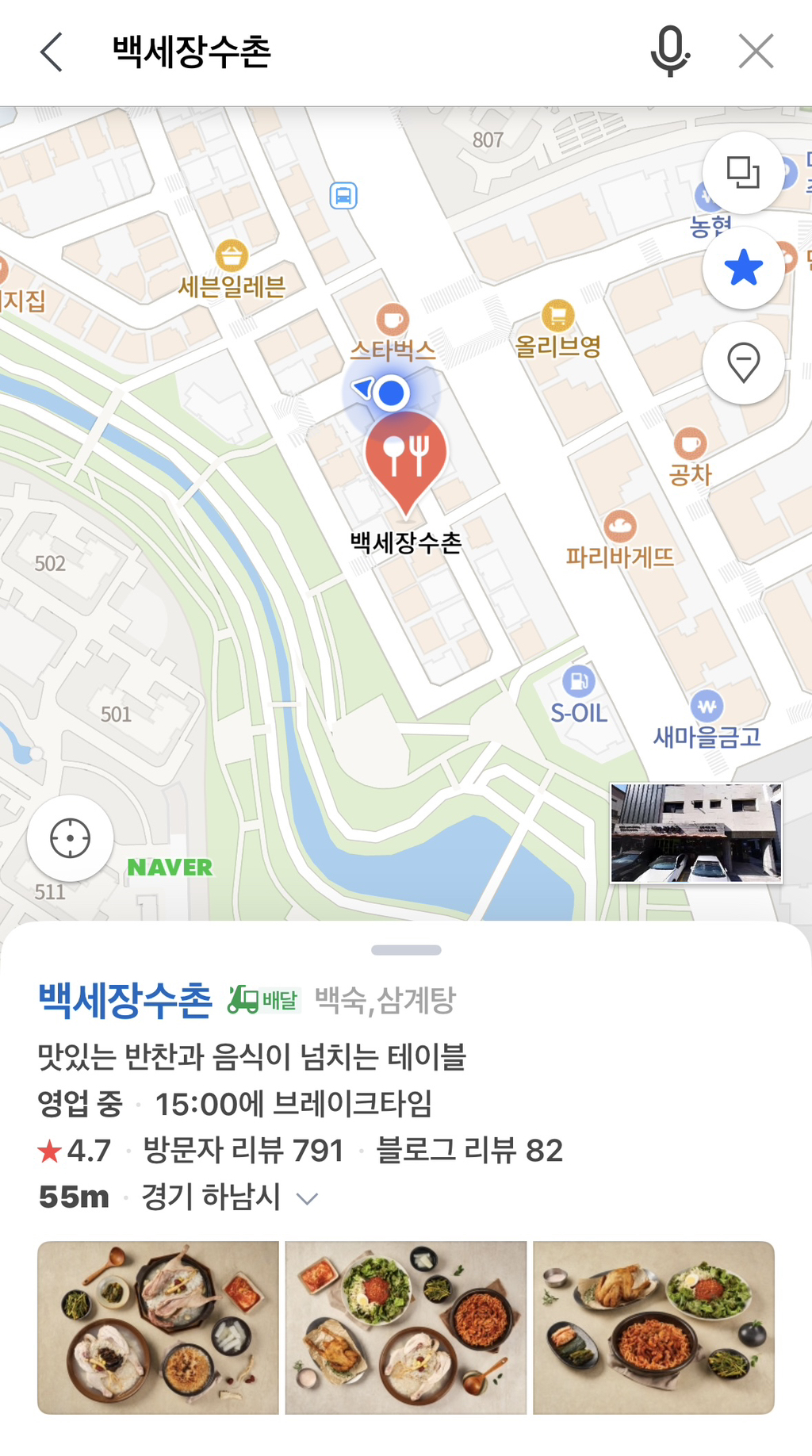812x1456 pixels.
Task: Select the bus stop icon on map
Action: pyautogui.click(x=343, y=195)
